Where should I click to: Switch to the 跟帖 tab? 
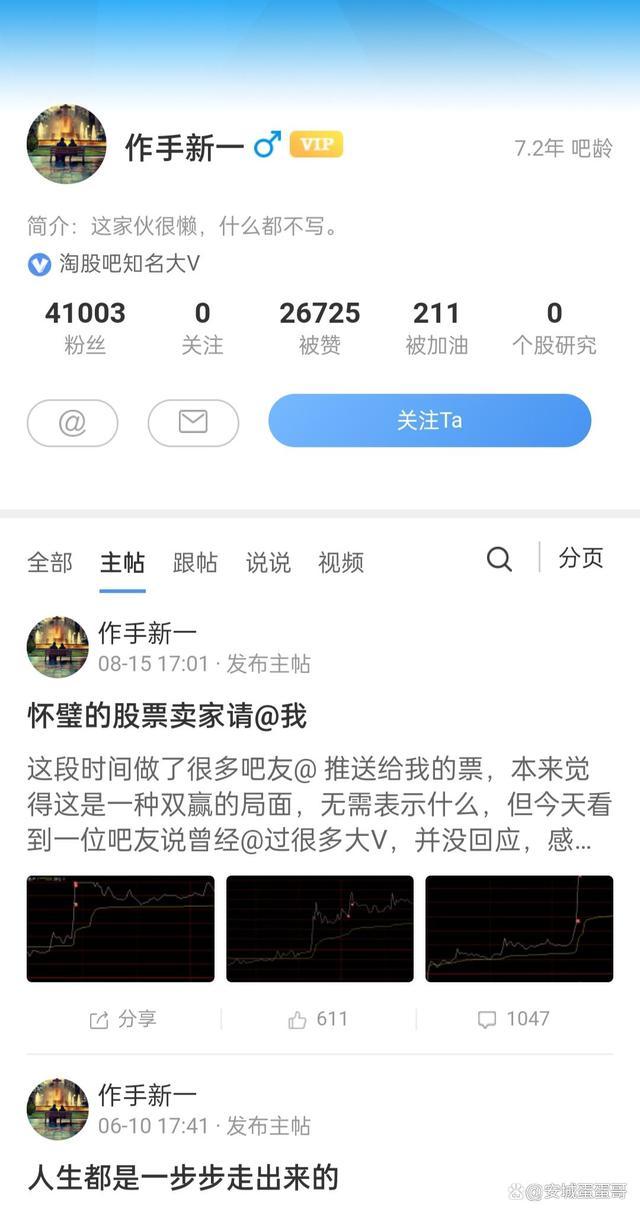point(195,562)
